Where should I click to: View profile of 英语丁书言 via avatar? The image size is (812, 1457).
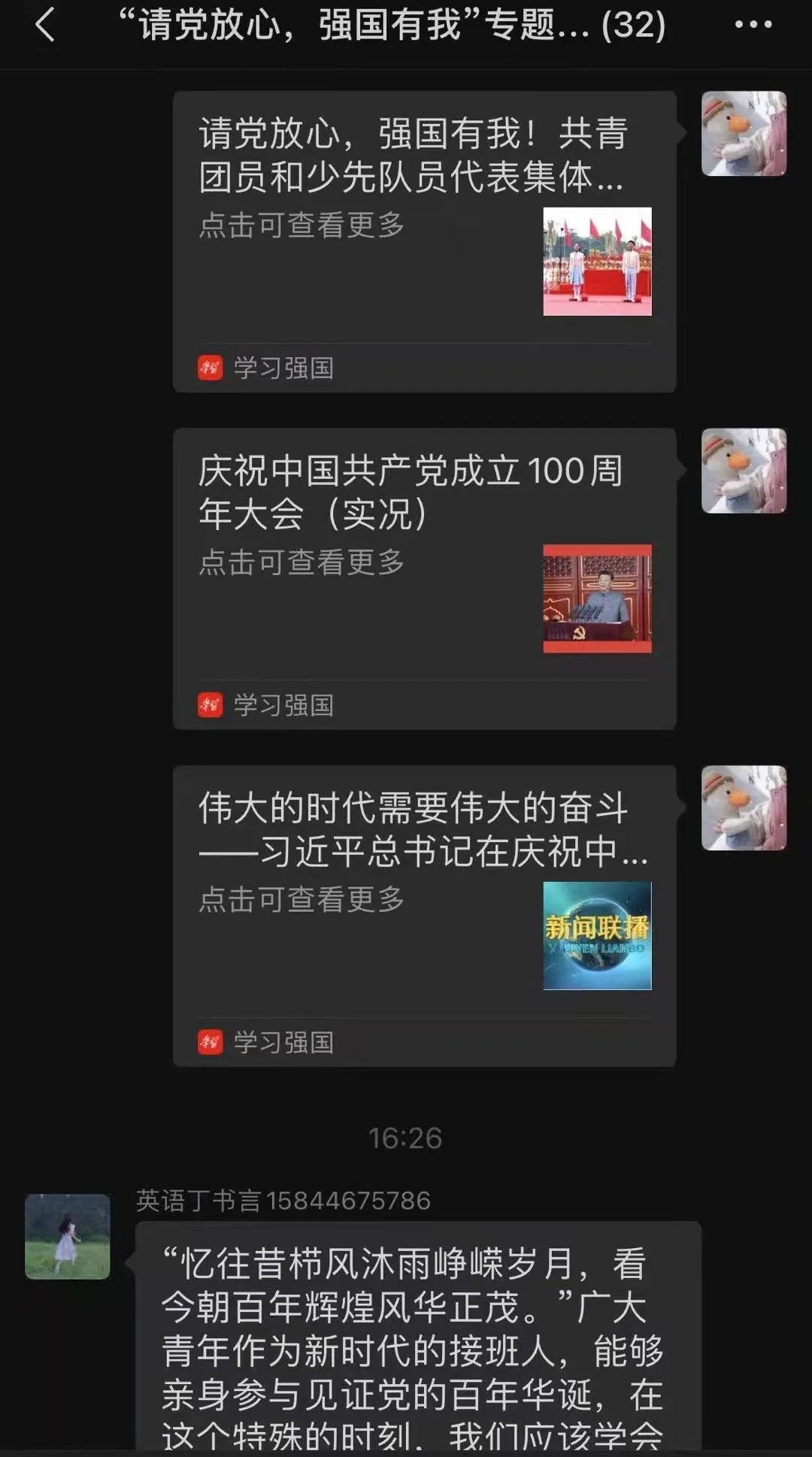click(x=68, y=1236)
